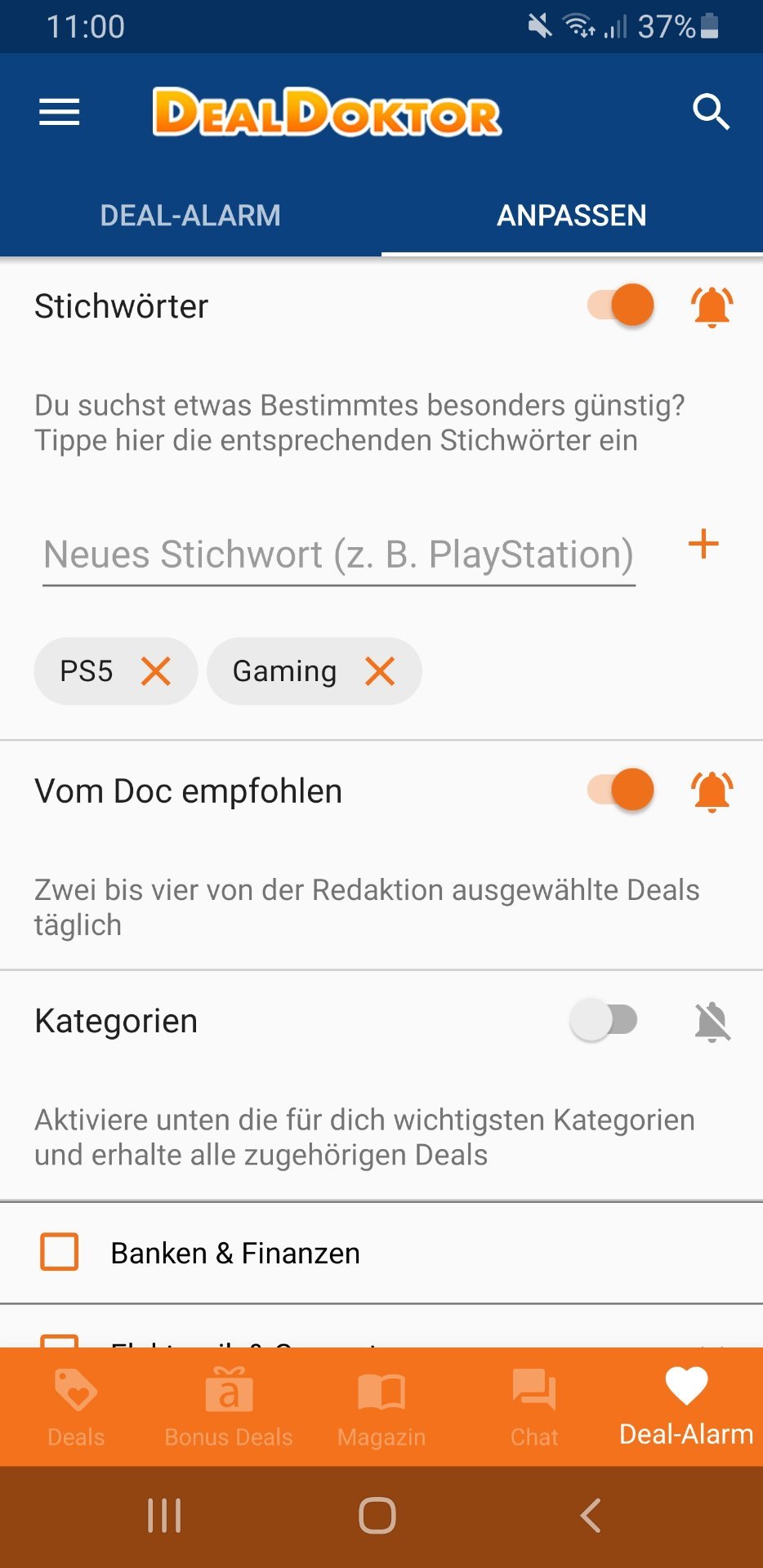This screenshot has width=763, height=1568.
Task: Switch to the Magazin tab
Action: pyautogui.click(x=381, y=1407)
